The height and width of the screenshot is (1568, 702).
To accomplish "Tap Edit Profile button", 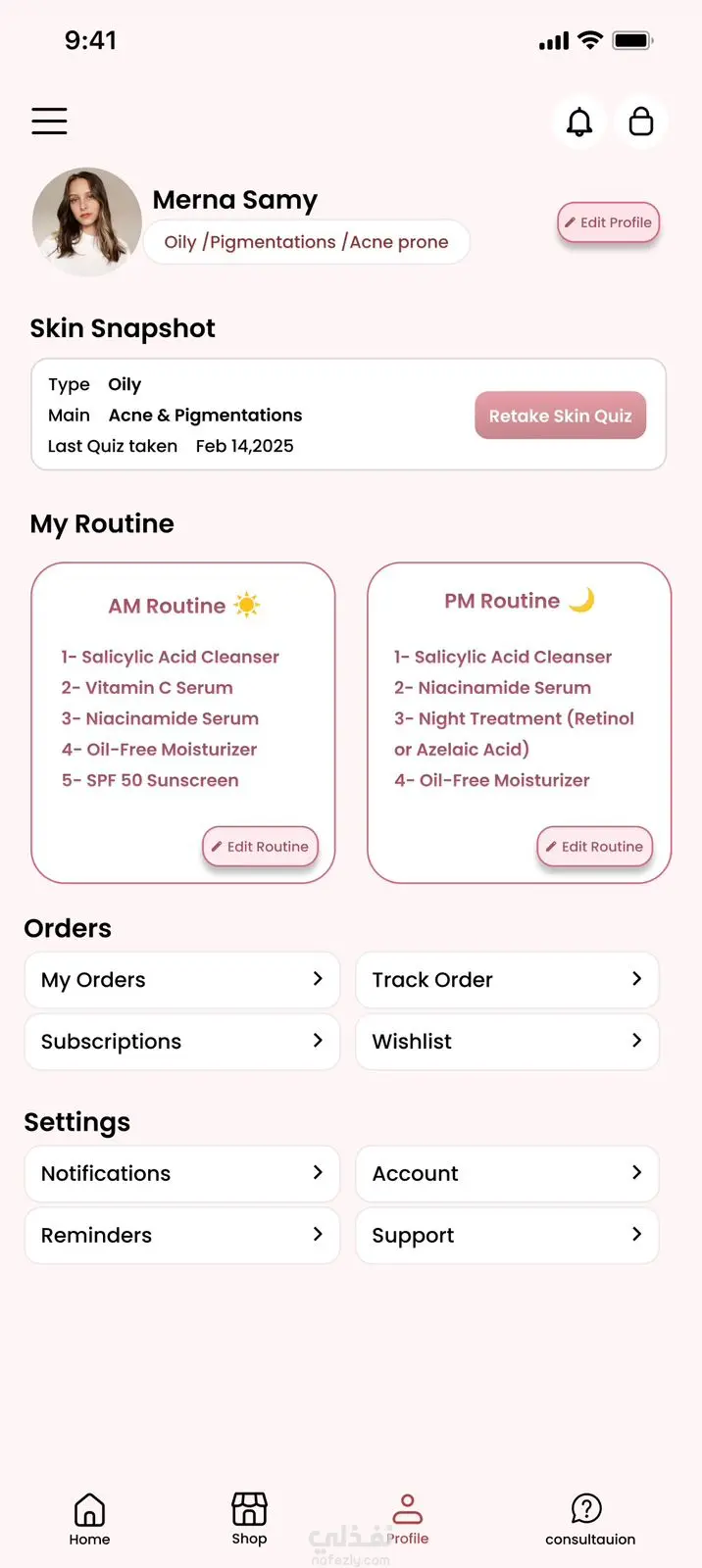I will point(609,222).
